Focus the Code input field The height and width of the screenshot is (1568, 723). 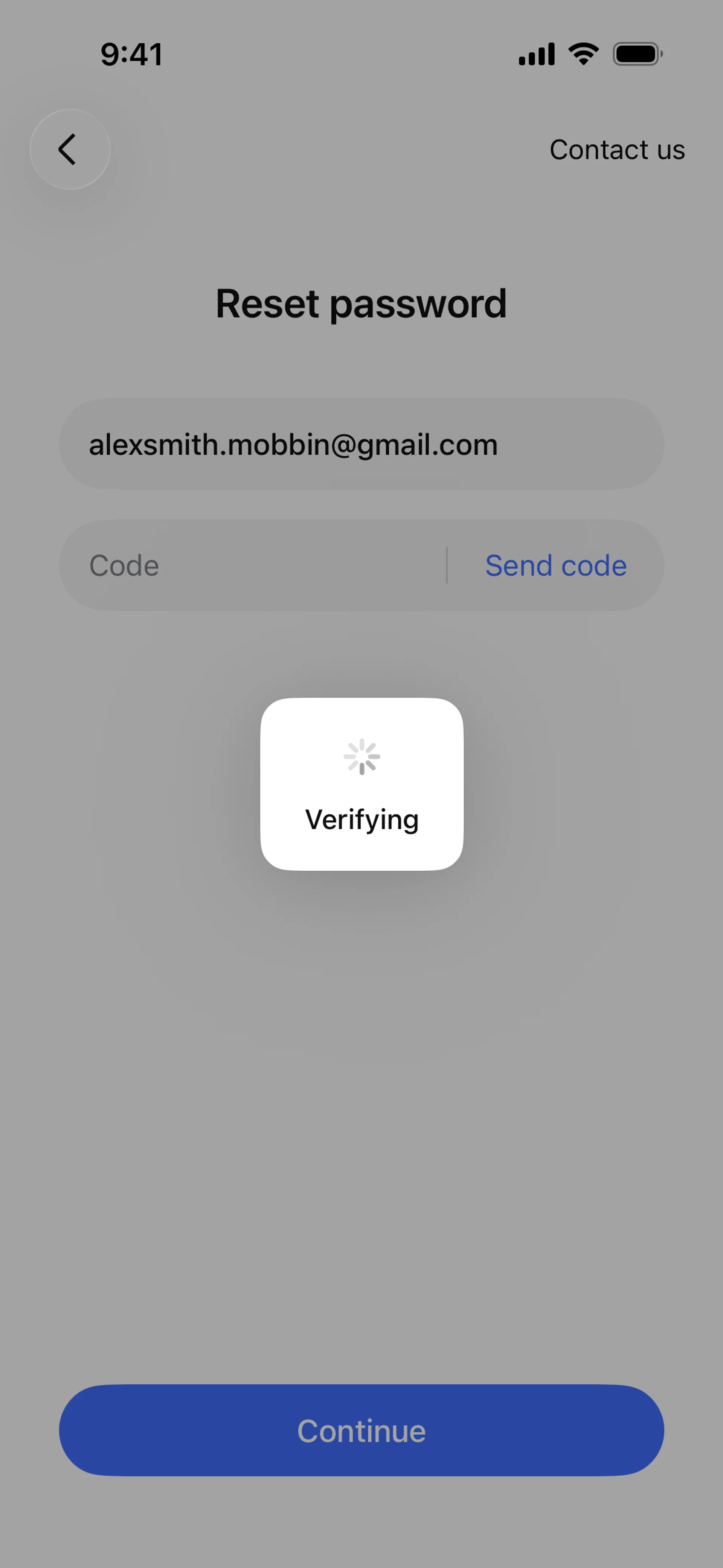coord(256,565)
